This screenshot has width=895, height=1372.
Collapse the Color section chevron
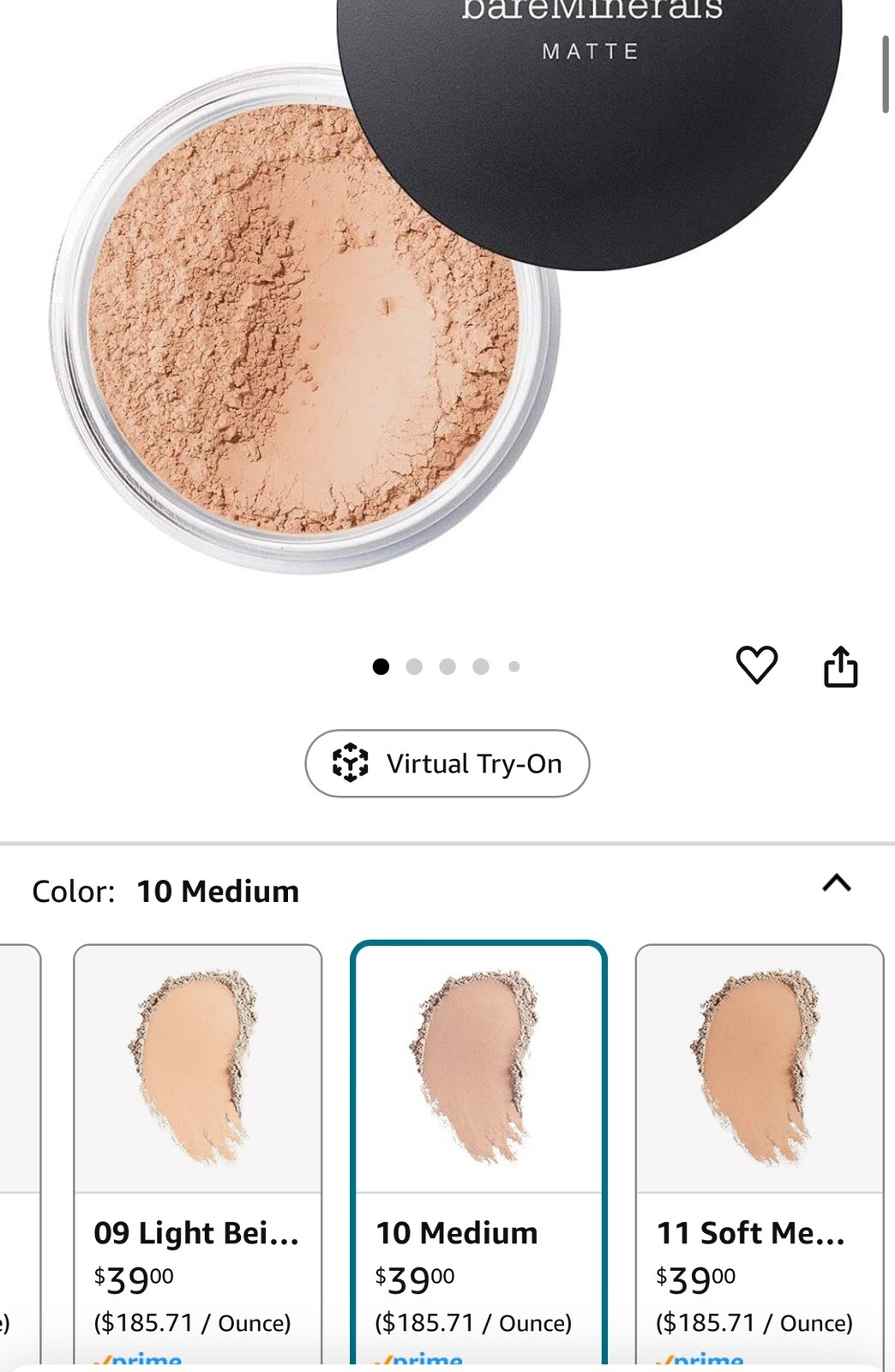point(836,883)
